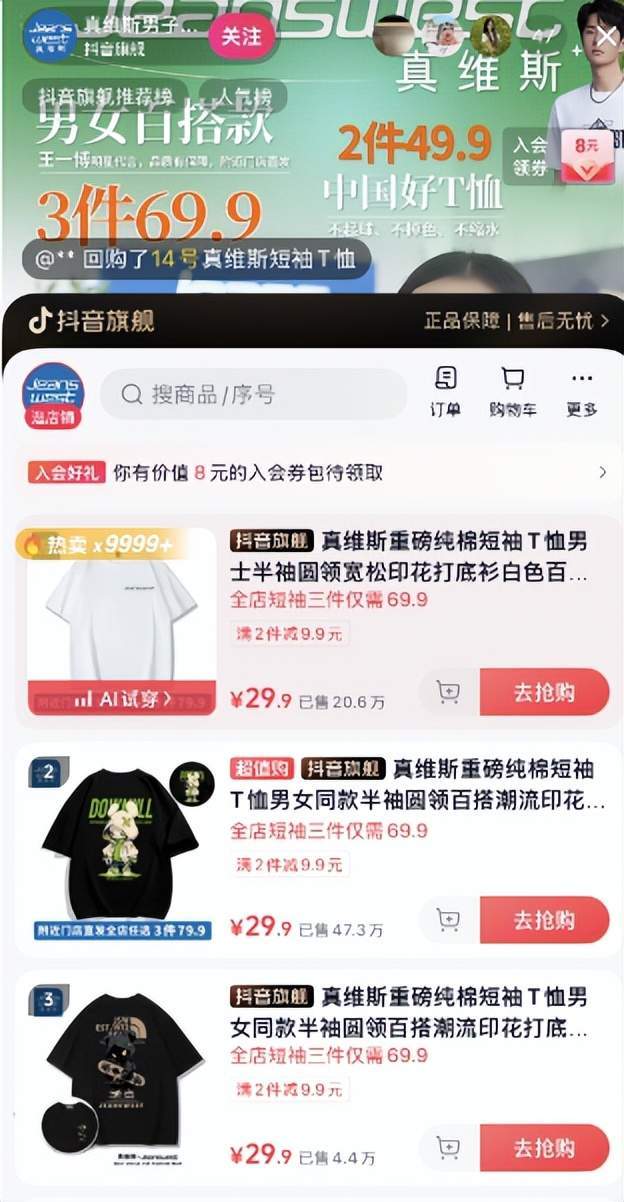Open 购物车 shopping cart
This screenshot has width=624, height=1202.
512,392
